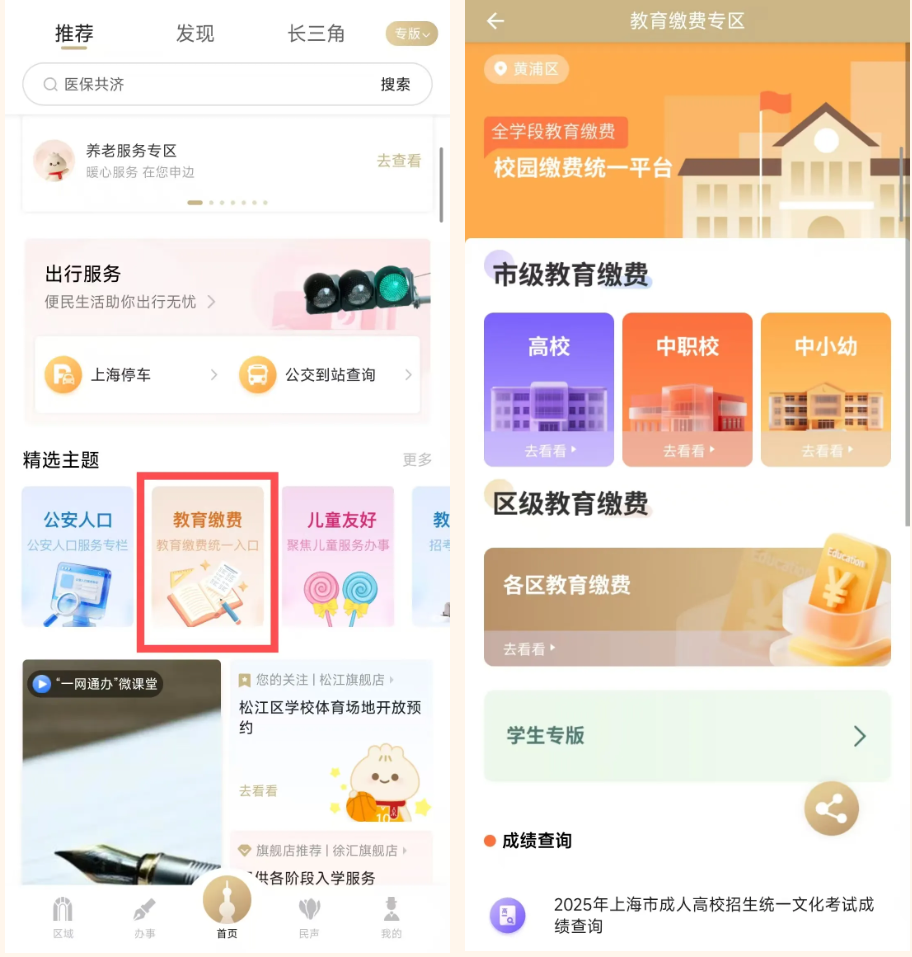This screenshot has height=957, width=912.
Task: Tap the 医保共济 search field
Action: (200, 85)
